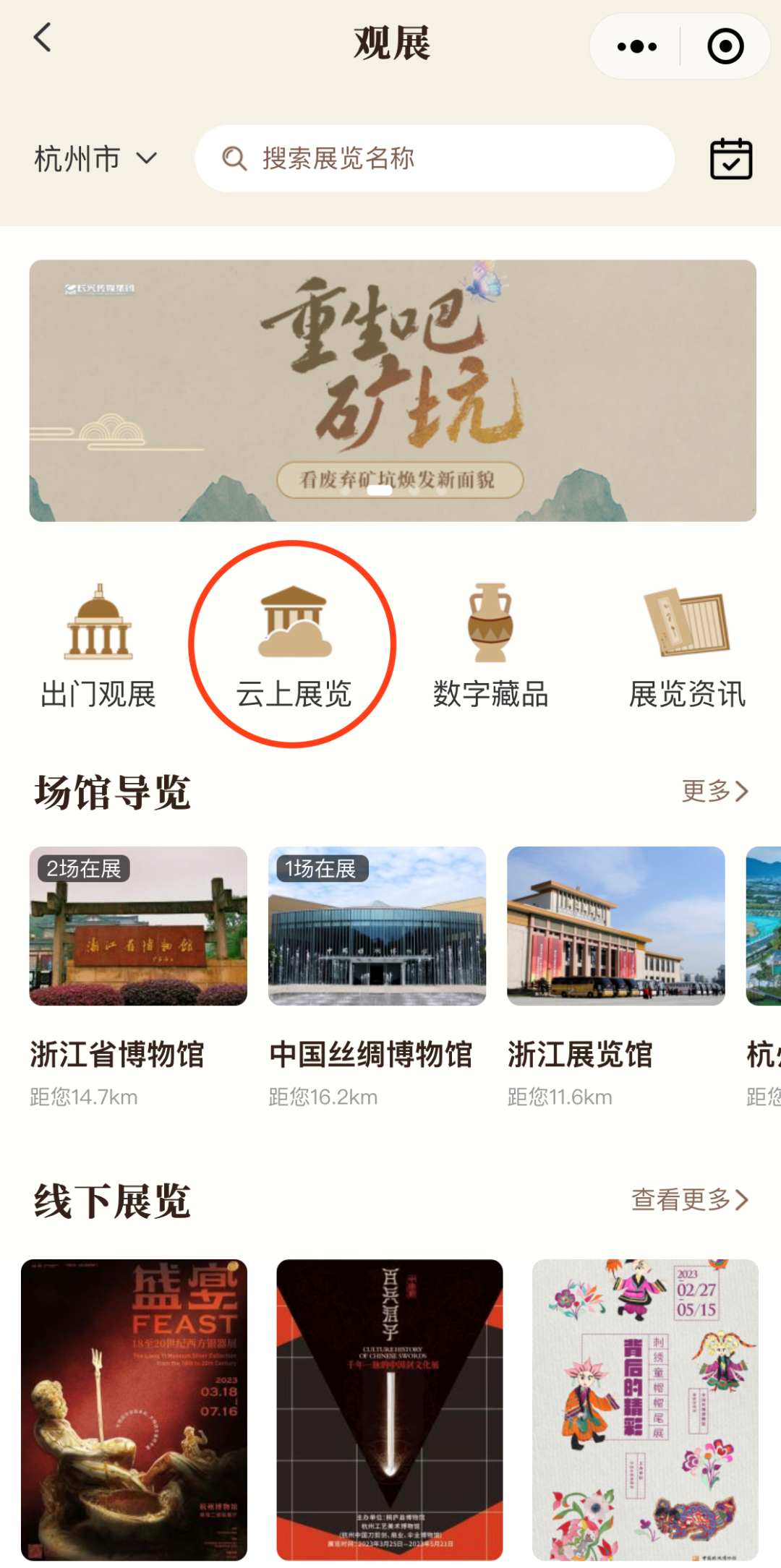Expand the 杭州市 city dropdown
Screen dimensions: 781x1568
[95, 159]
